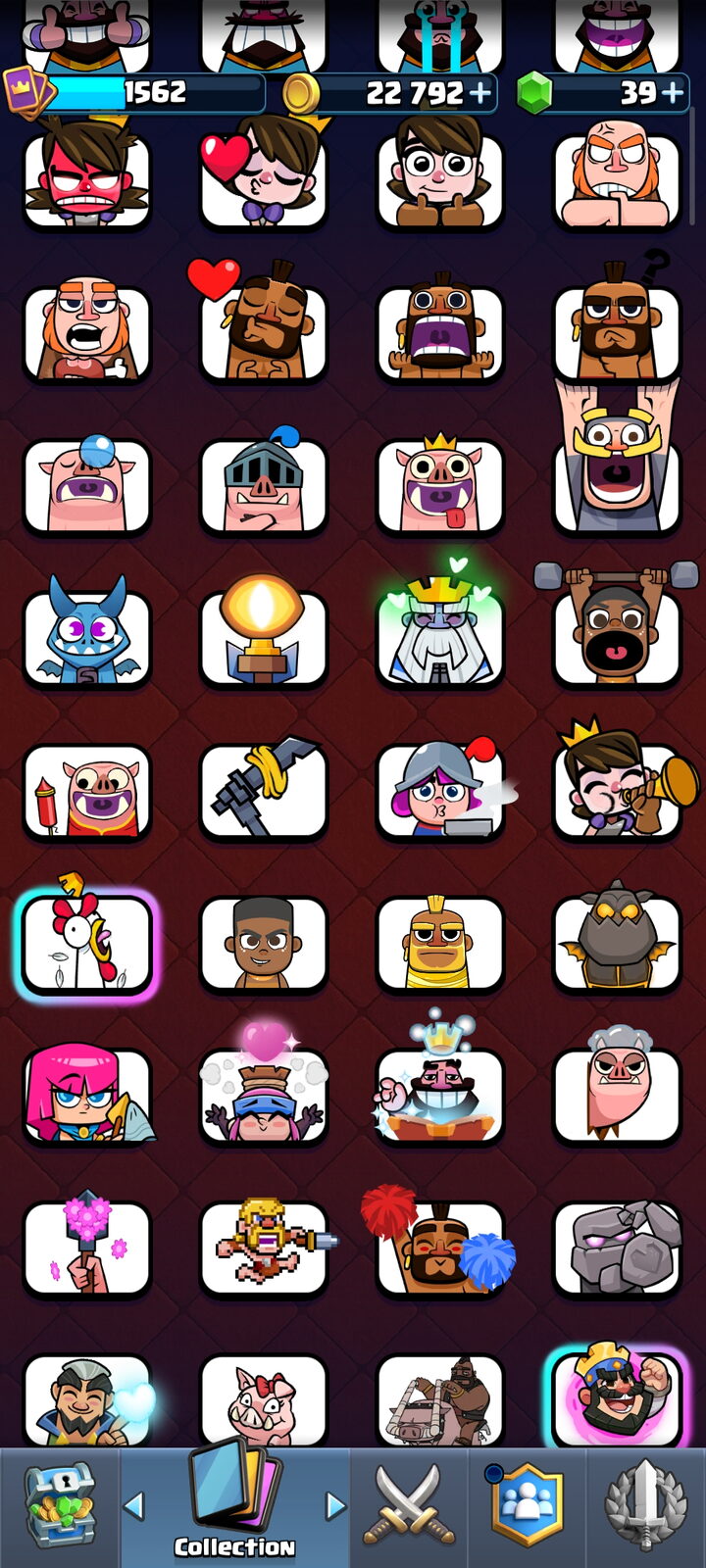This screenshot has height=1568, width=706.
Task: Tap the left arrow beside Collection
Action: [134, 1505]
